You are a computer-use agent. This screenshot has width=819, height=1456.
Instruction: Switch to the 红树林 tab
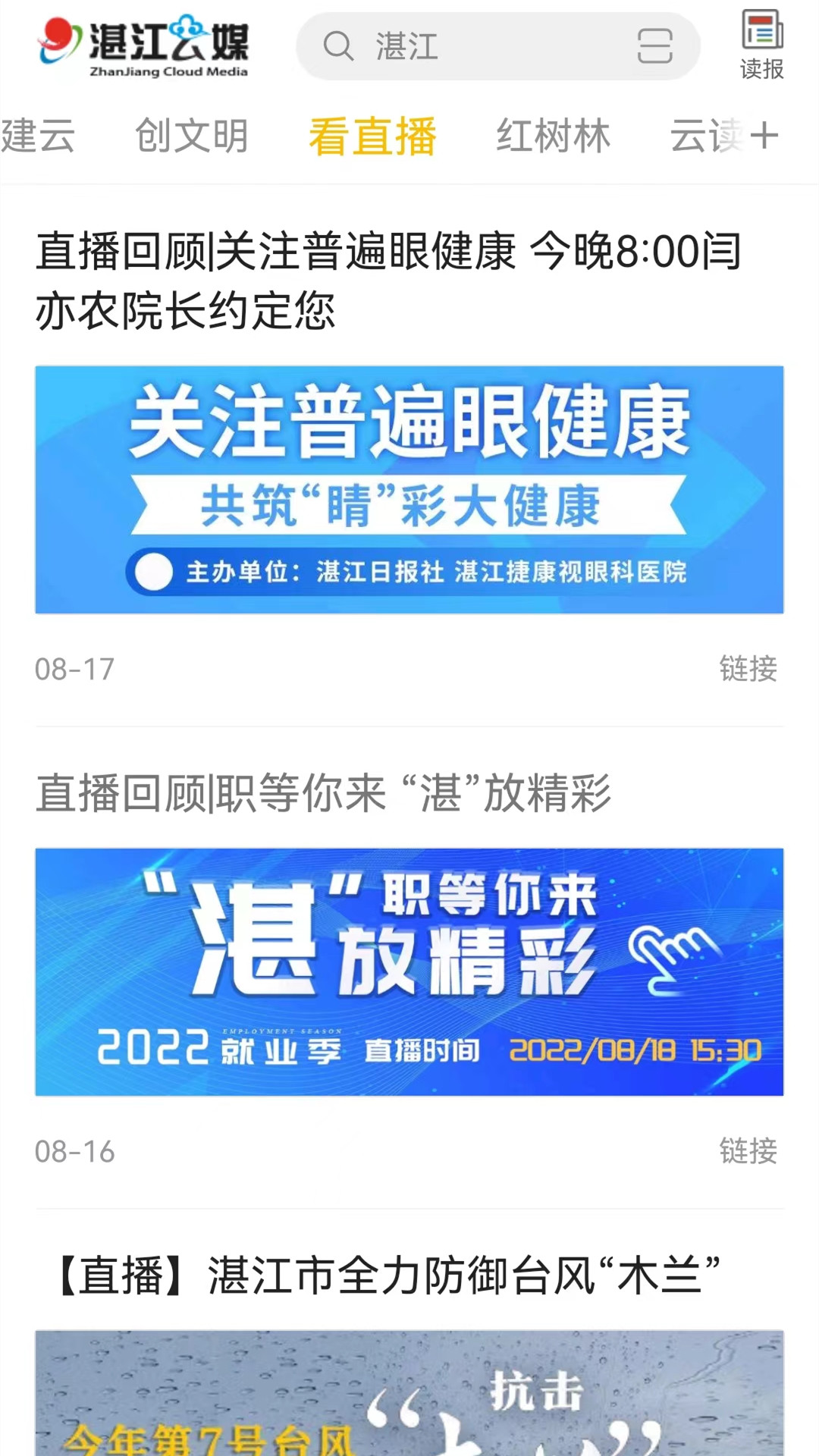click(553, 136)
